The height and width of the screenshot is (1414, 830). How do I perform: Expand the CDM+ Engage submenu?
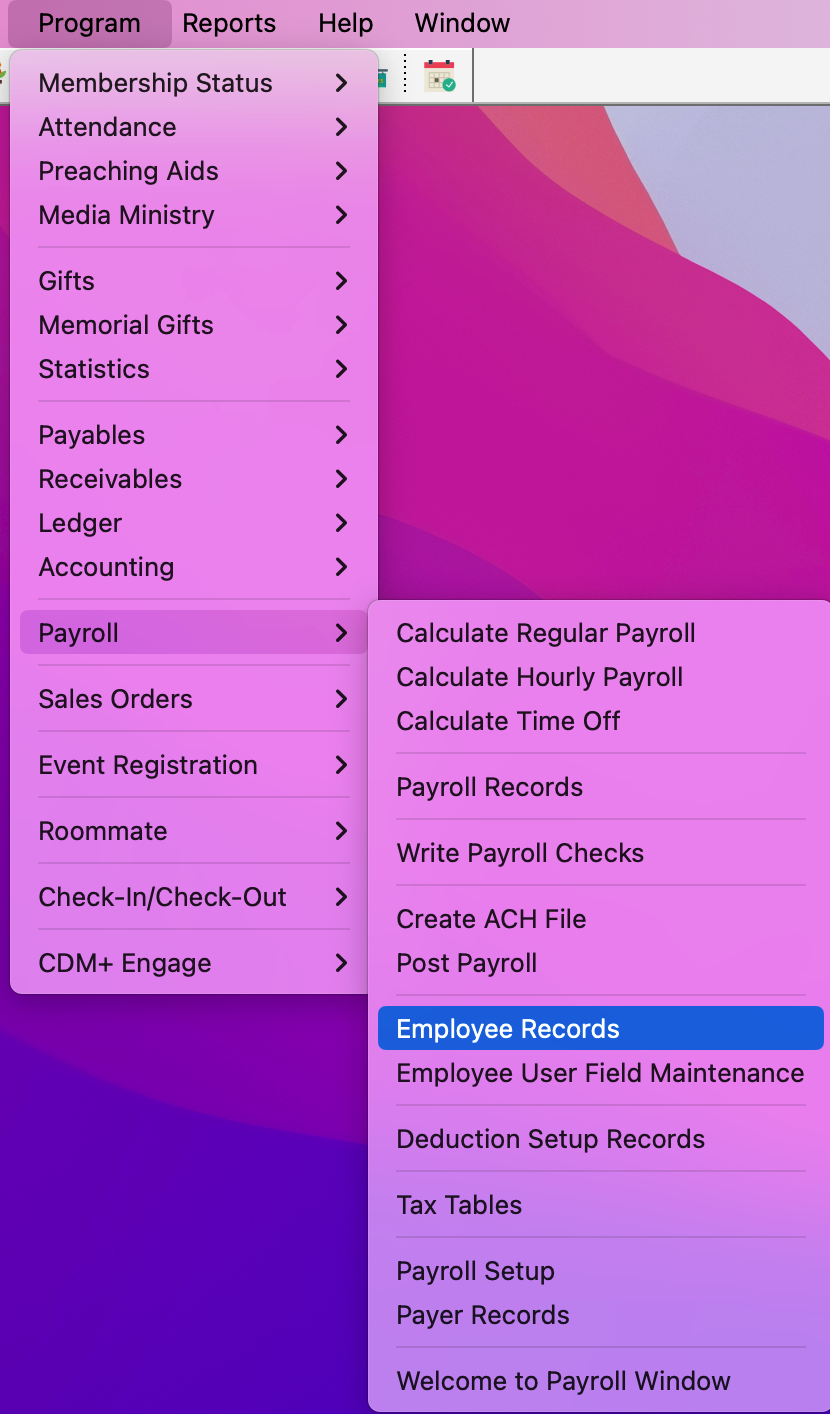(125, 963)
